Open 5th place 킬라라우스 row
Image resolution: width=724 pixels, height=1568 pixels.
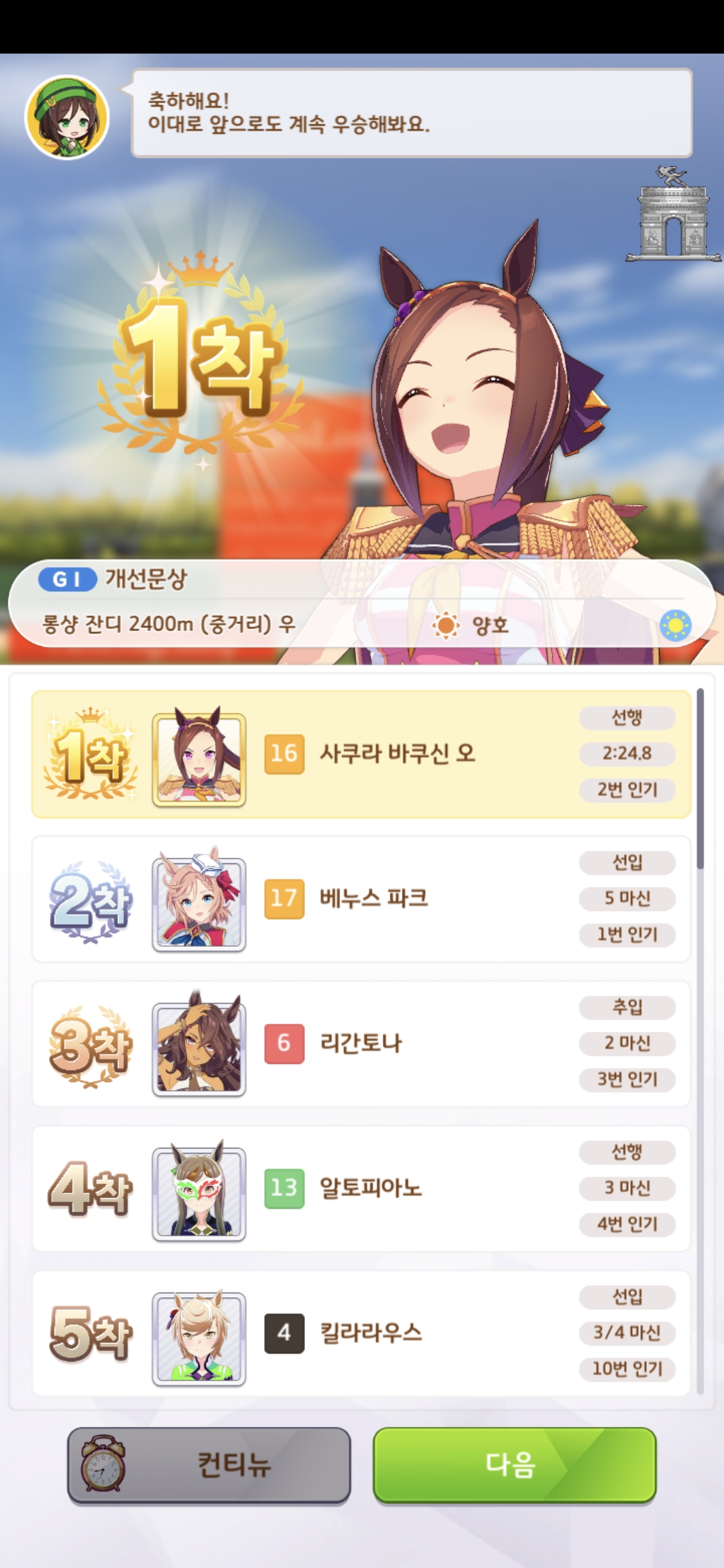point(361,1333)
